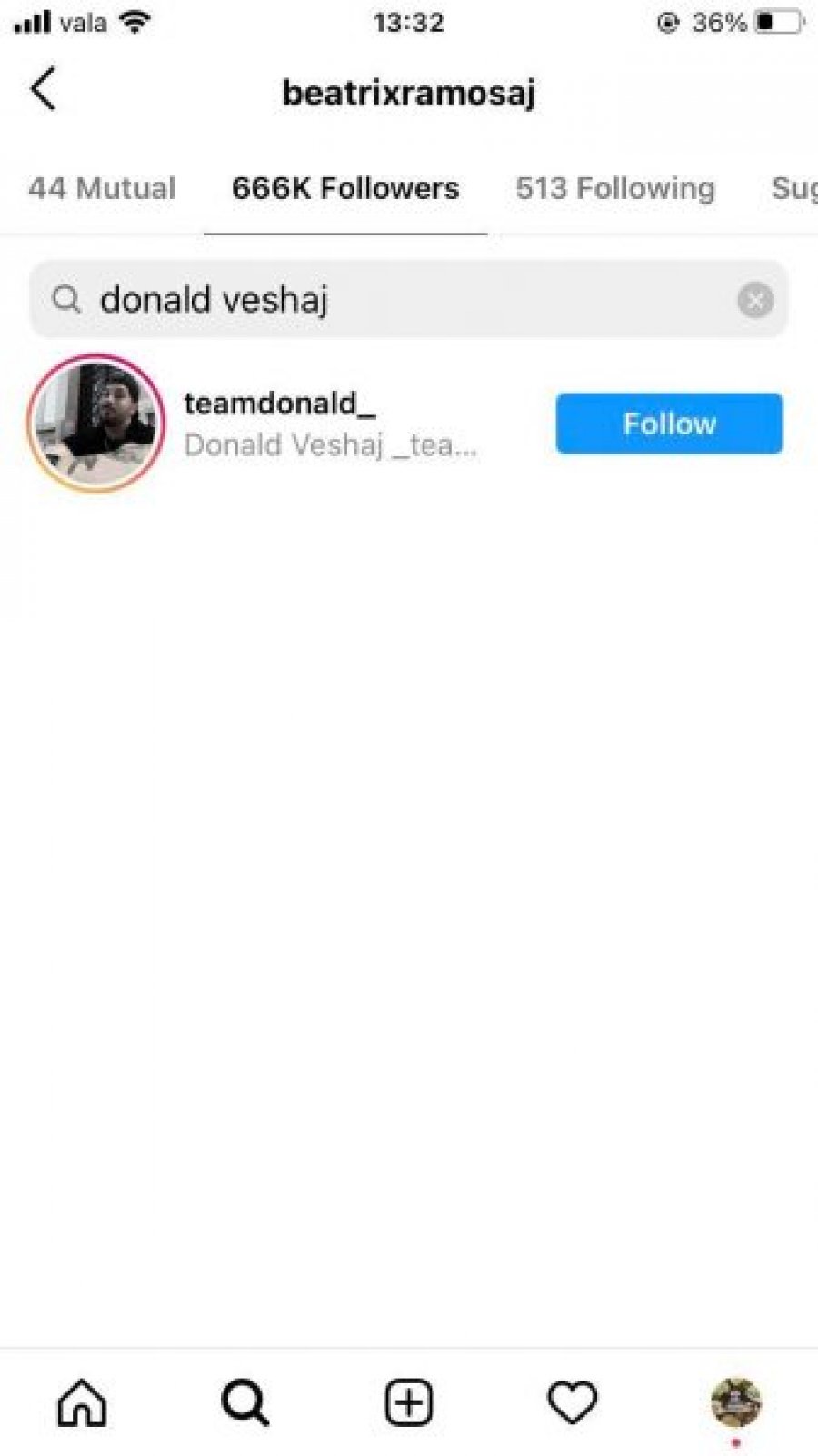Open your own profile tab
The height and width of the screenshot is (1456, 818).
click(x=735, y=1402)
